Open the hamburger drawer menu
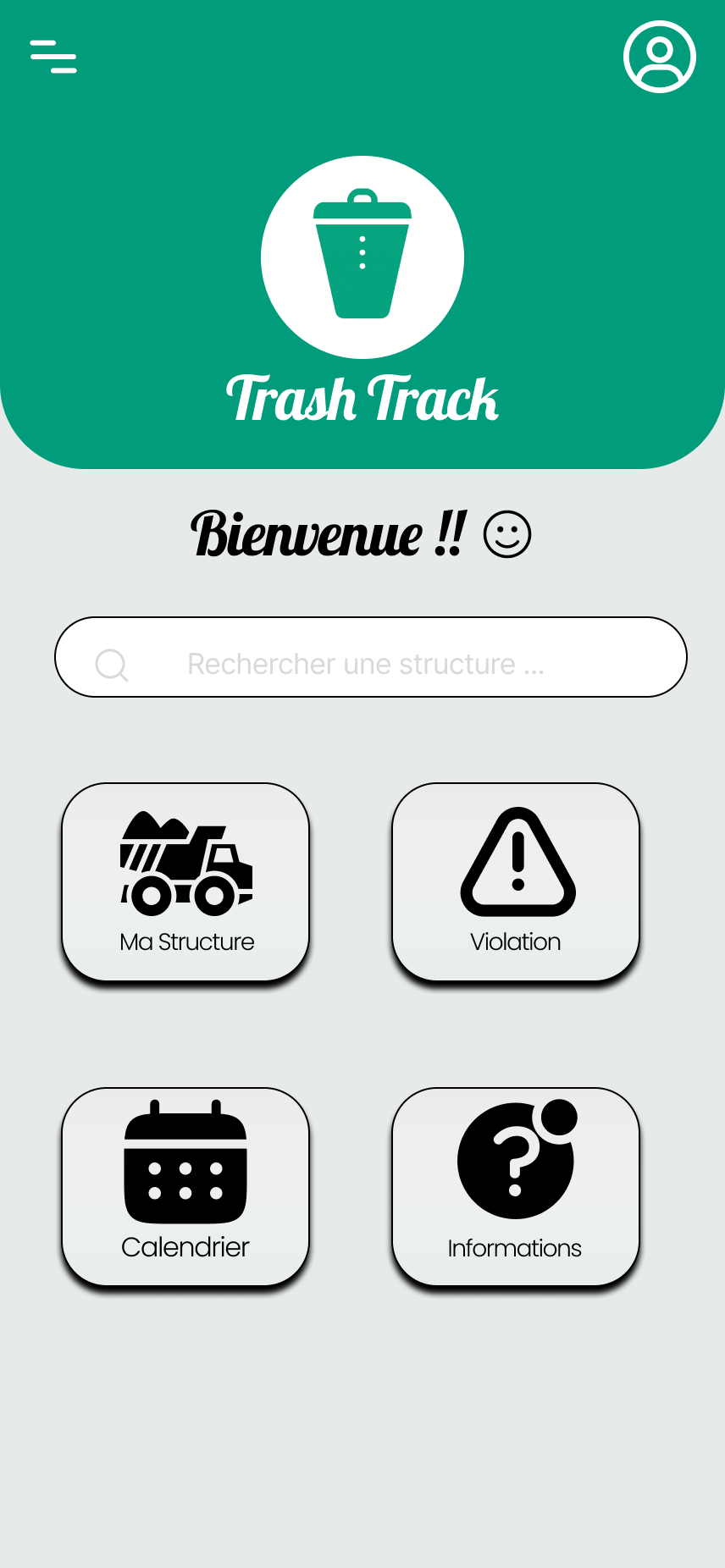725x1568 pixels. 53,57
